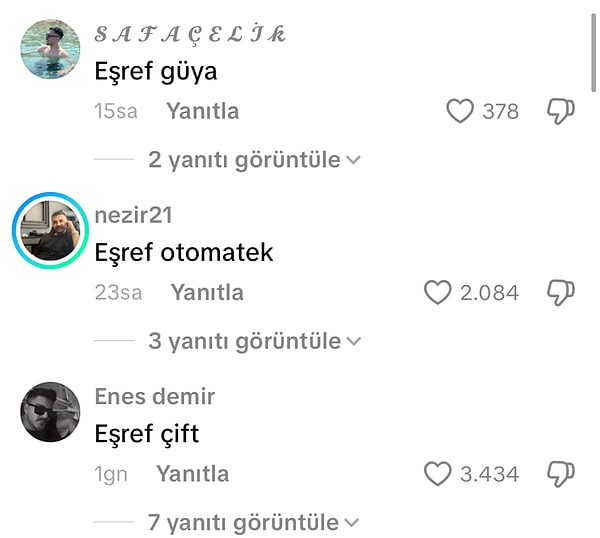Expand 2 replies under "Eşref güya"
The height and width of the screenshot is (538, 600).
pyautogui.click(x=253, y=160)
